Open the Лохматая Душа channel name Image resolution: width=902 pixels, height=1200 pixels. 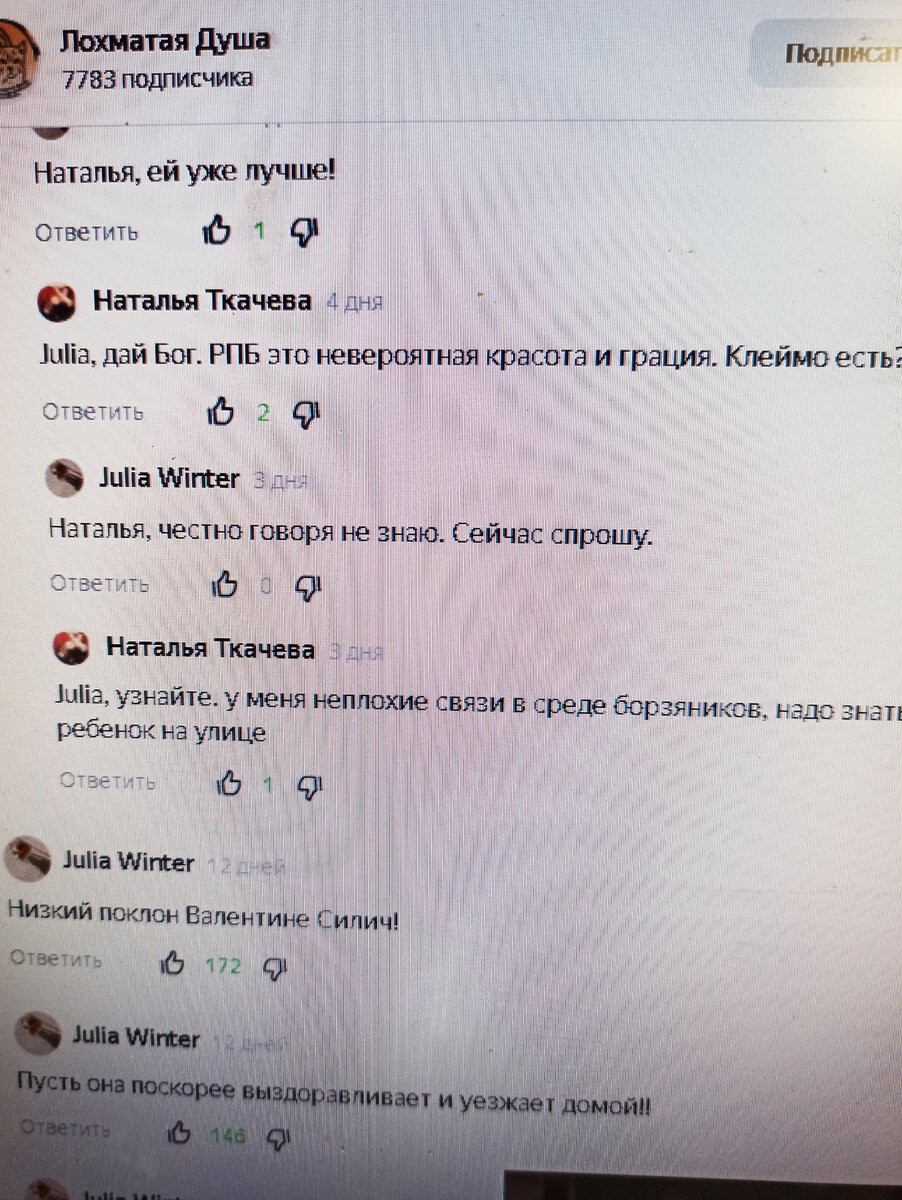click(x=163, y=40)
